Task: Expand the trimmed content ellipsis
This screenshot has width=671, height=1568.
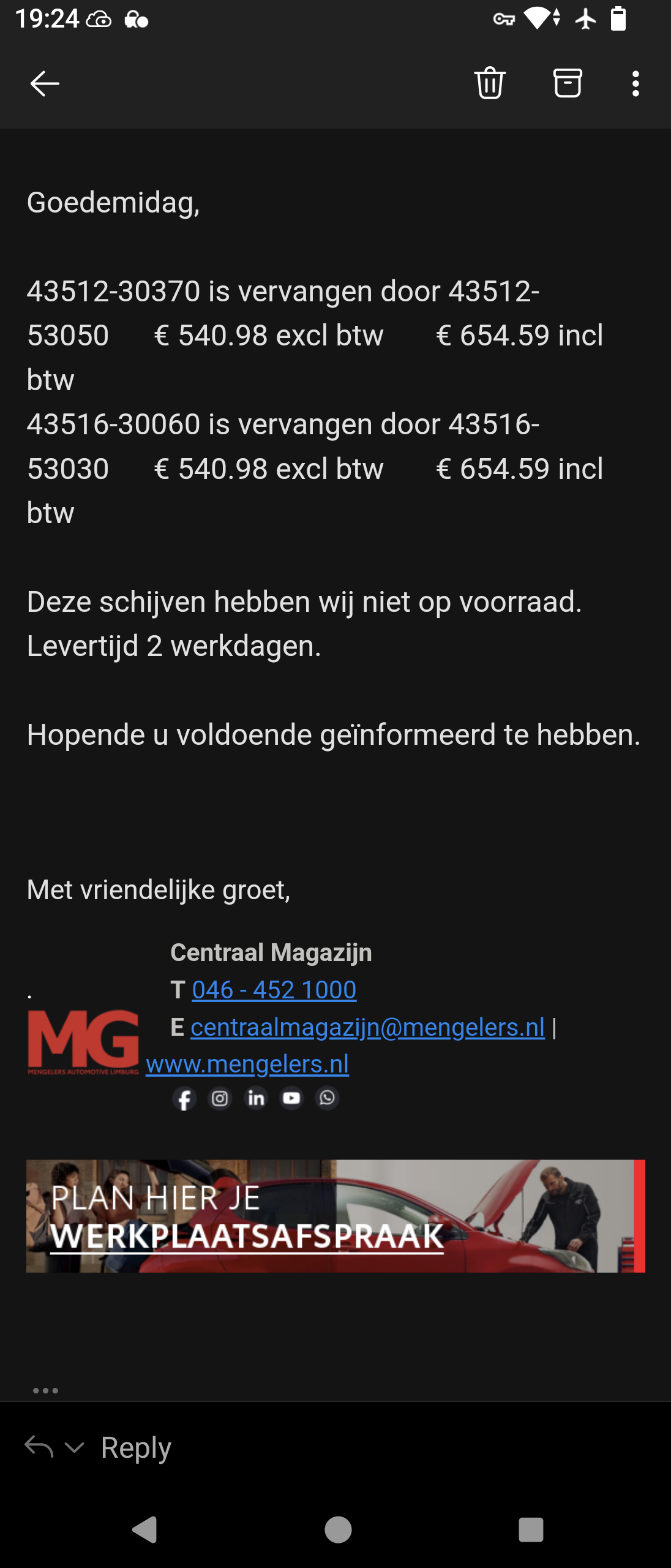Action: coord(45,1390)
